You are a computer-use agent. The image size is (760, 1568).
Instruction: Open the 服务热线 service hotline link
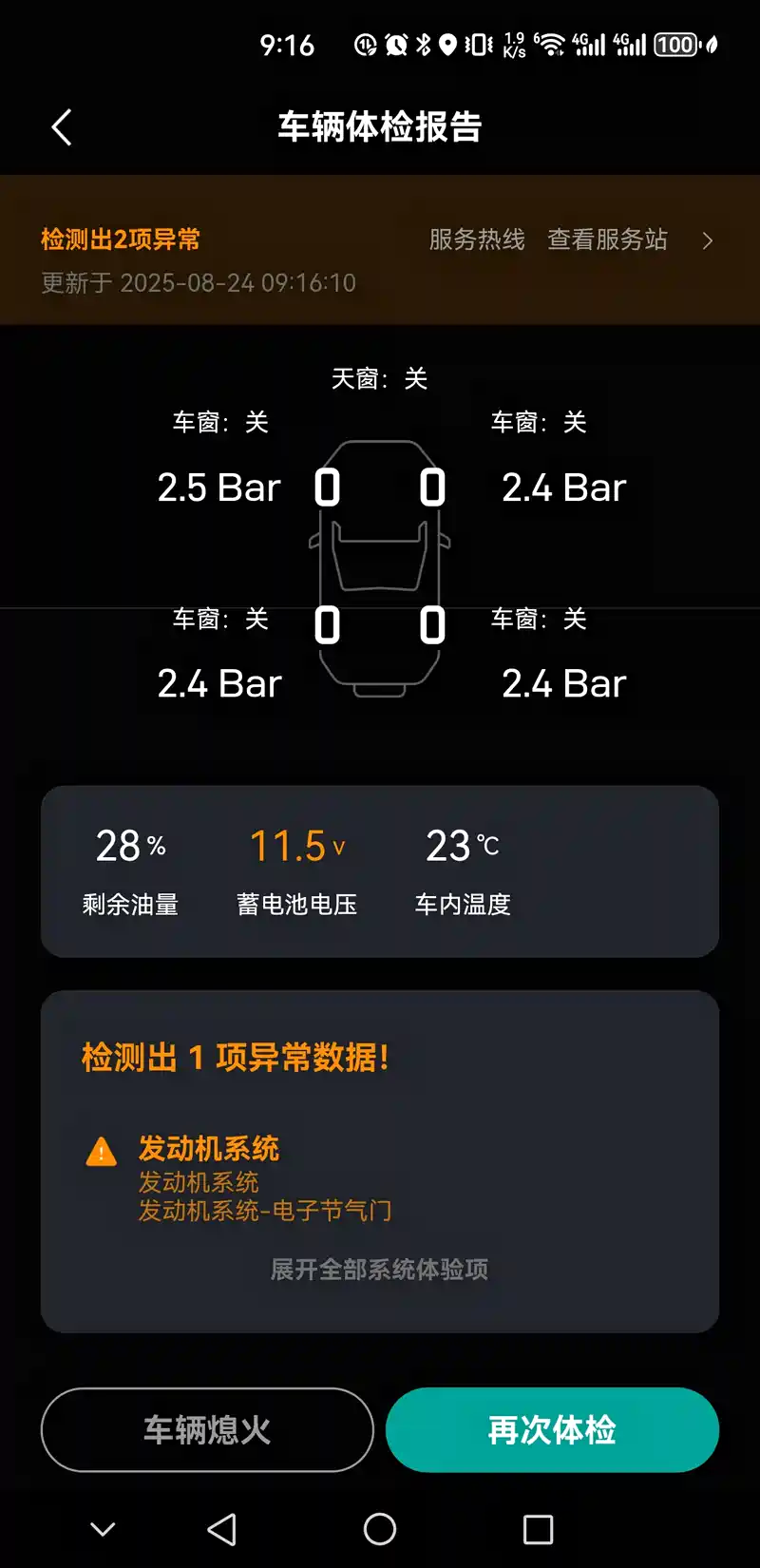tap(476, 239)
